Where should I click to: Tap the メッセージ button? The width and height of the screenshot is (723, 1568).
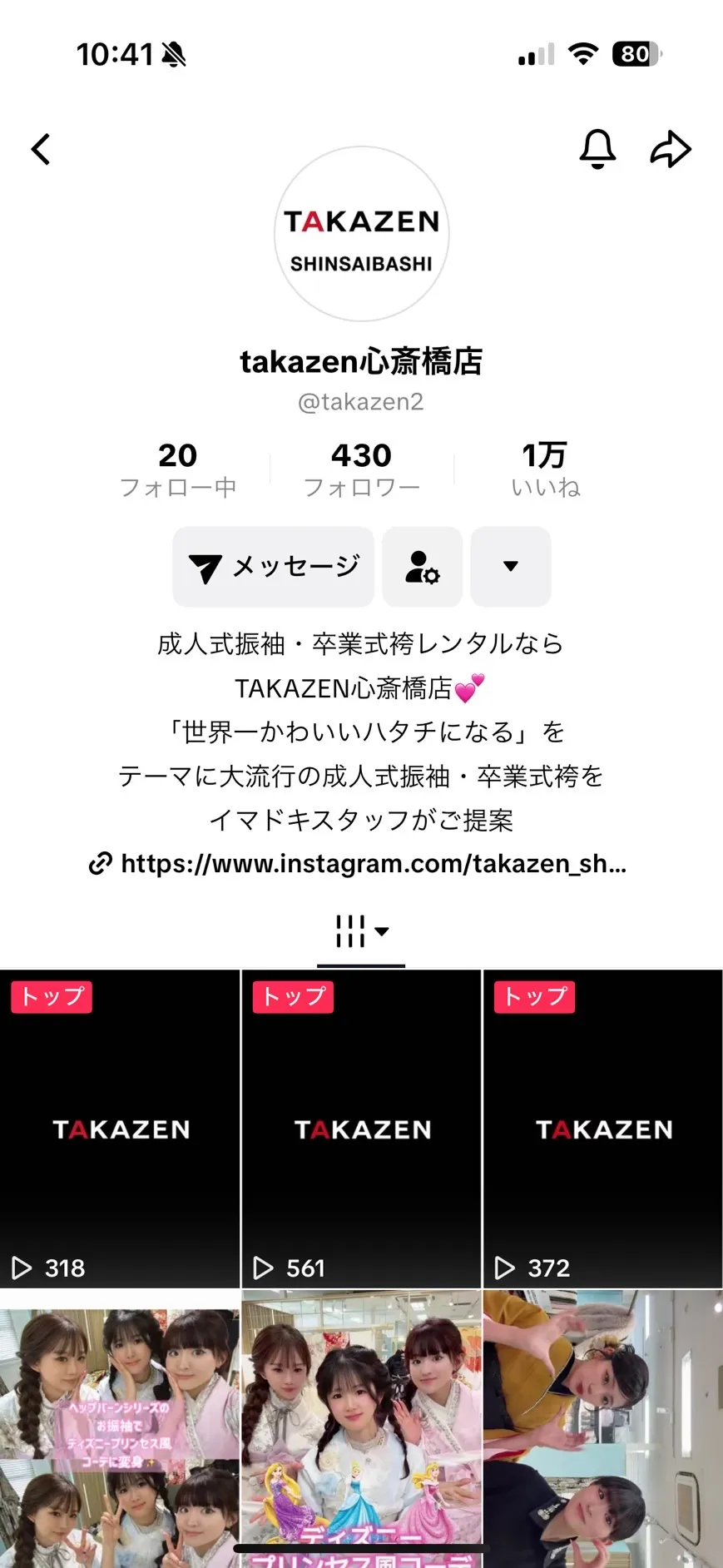coord(274,567)
